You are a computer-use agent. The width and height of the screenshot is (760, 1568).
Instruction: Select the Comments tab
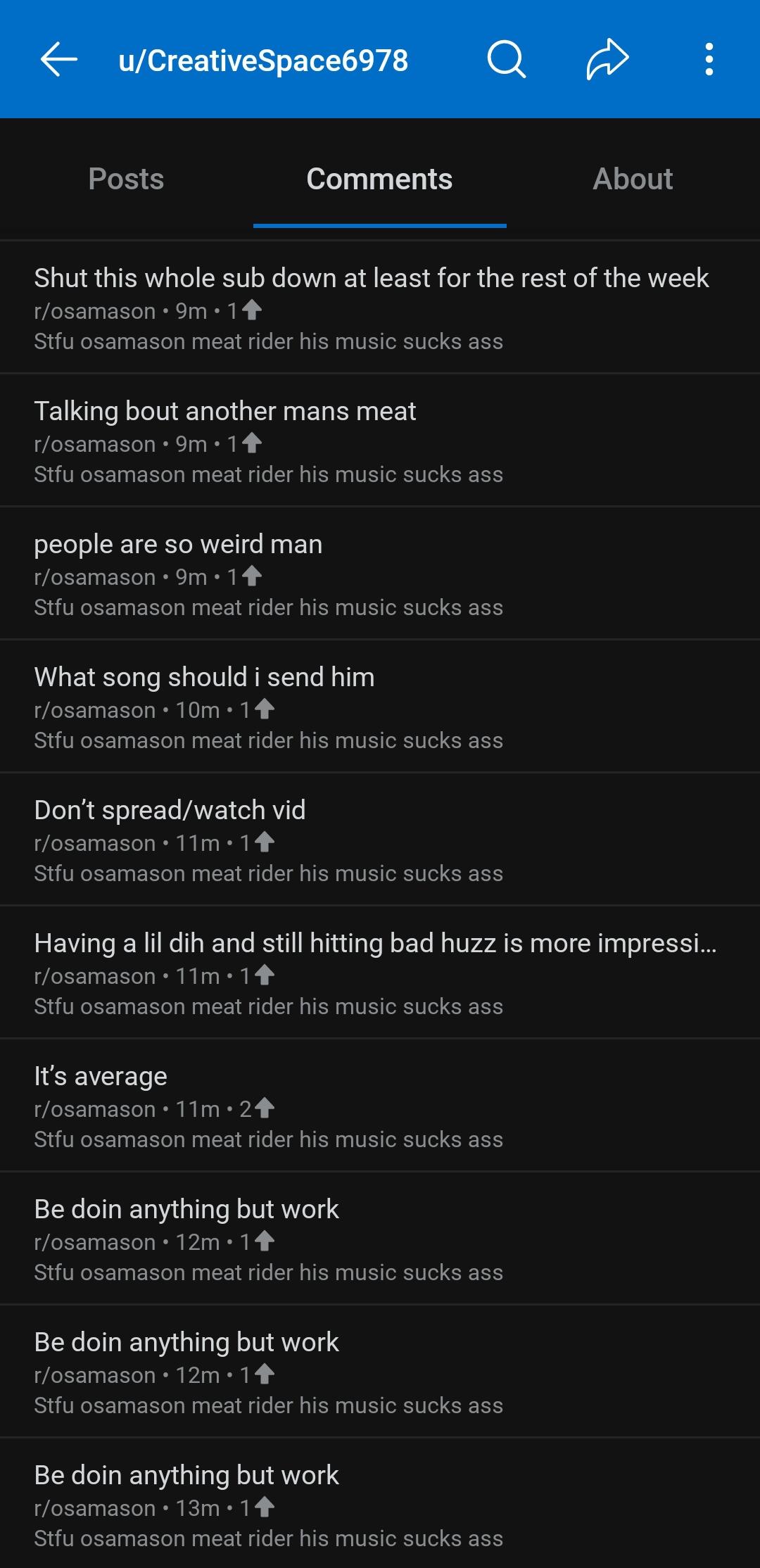tap(379, 179)
